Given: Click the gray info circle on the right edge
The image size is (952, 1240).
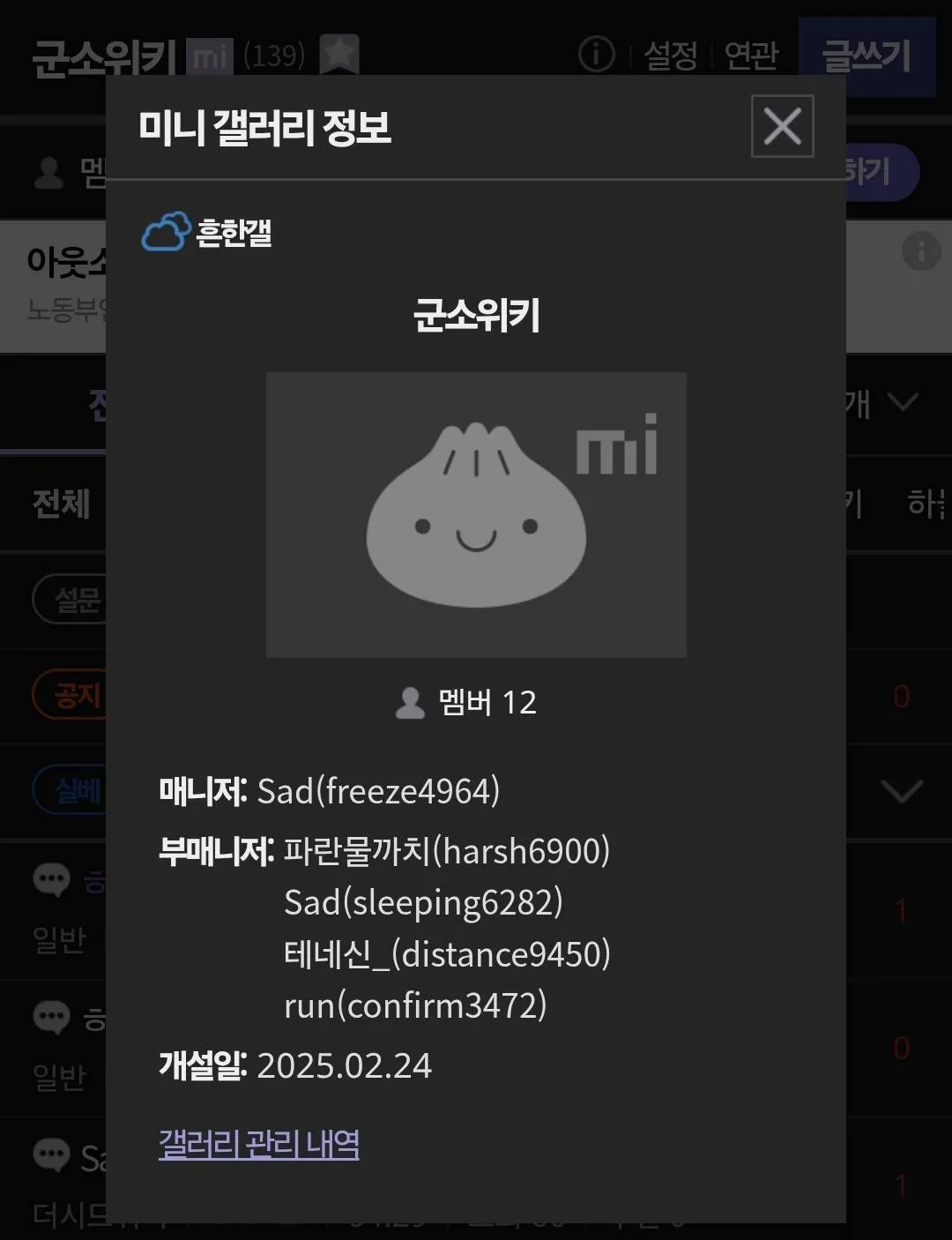Looking at the screenshot, I should [x=922, y=250].
